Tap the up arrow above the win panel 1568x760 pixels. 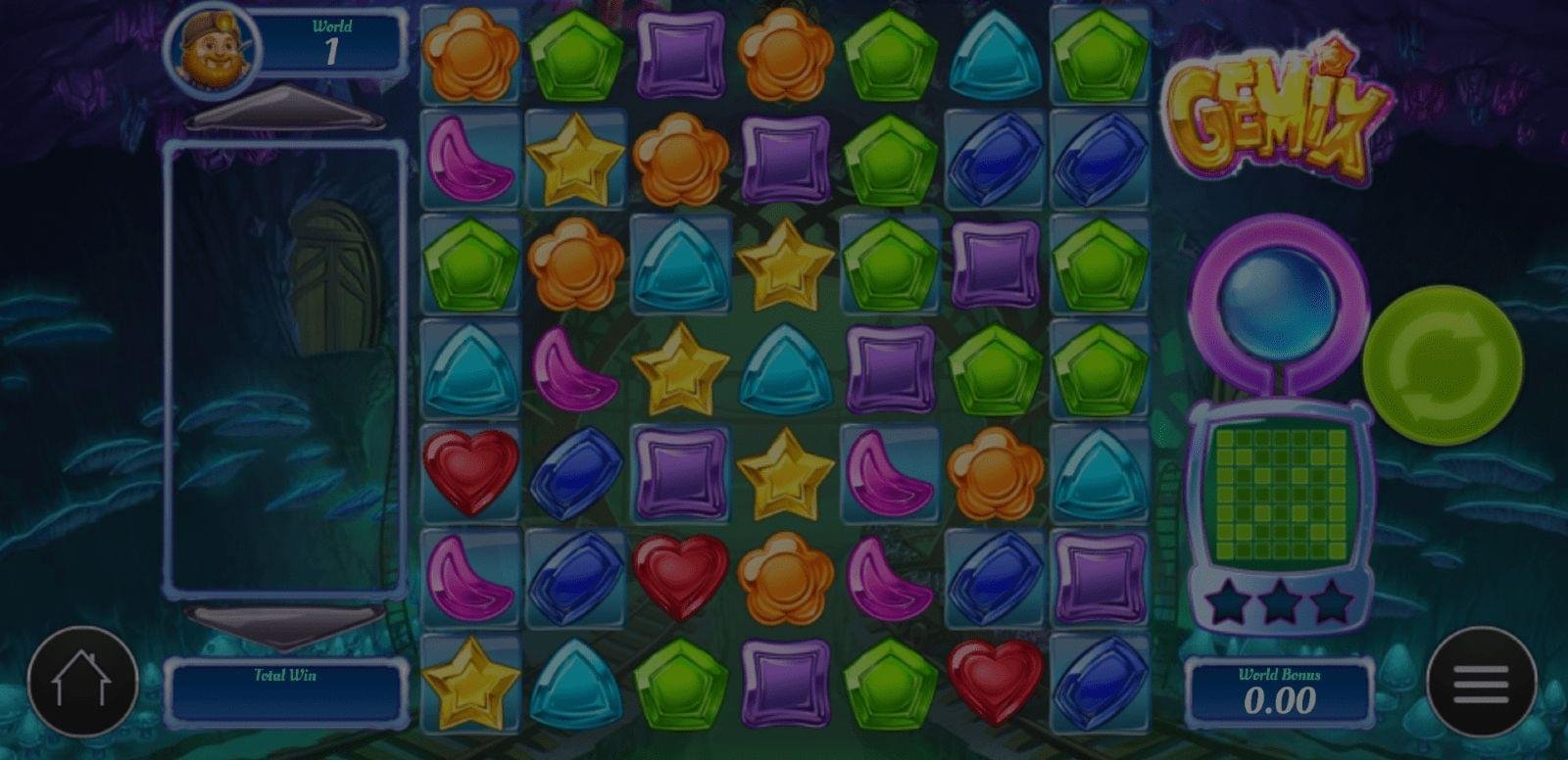[x=284, y=110]
